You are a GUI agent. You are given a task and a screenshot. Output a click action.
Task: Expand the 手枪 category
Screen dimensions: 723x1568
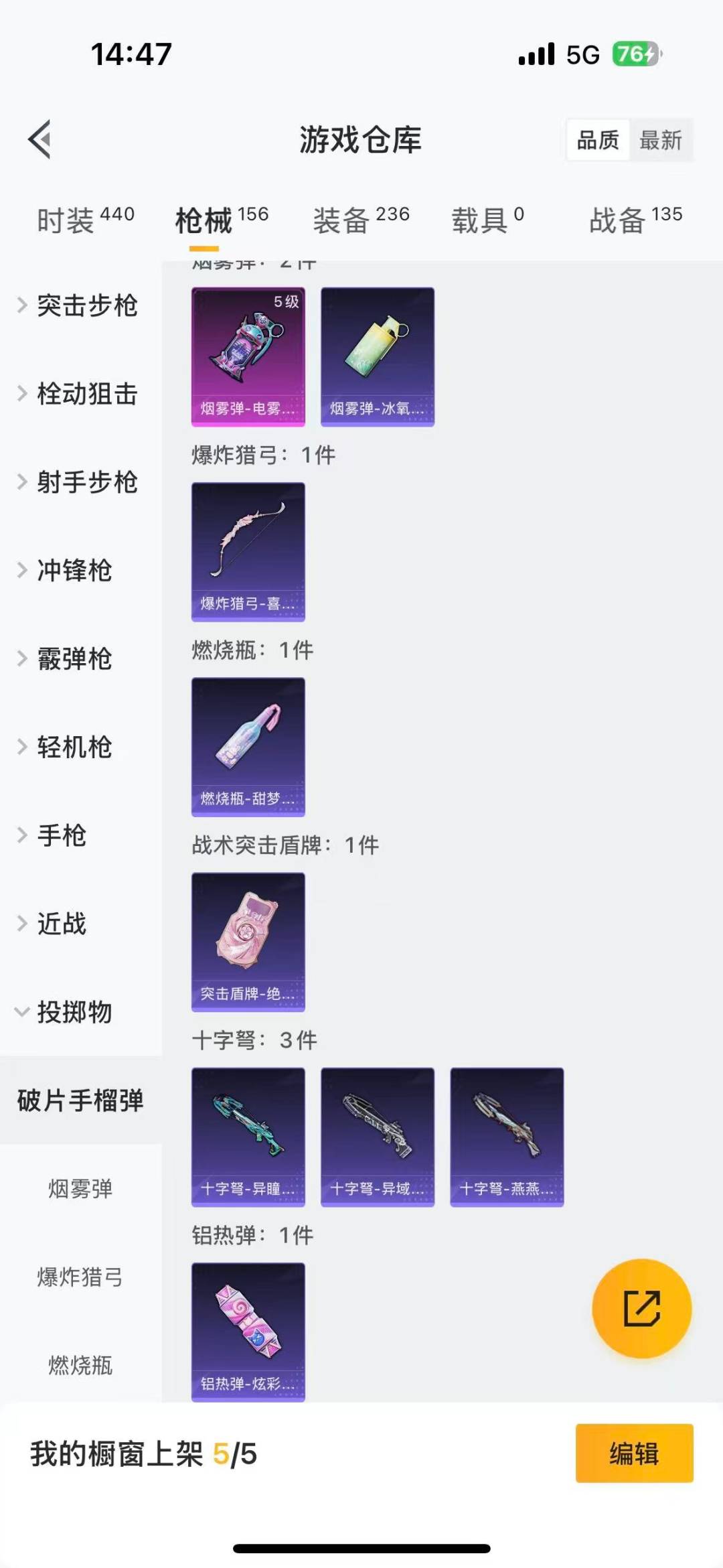point(54,835)
